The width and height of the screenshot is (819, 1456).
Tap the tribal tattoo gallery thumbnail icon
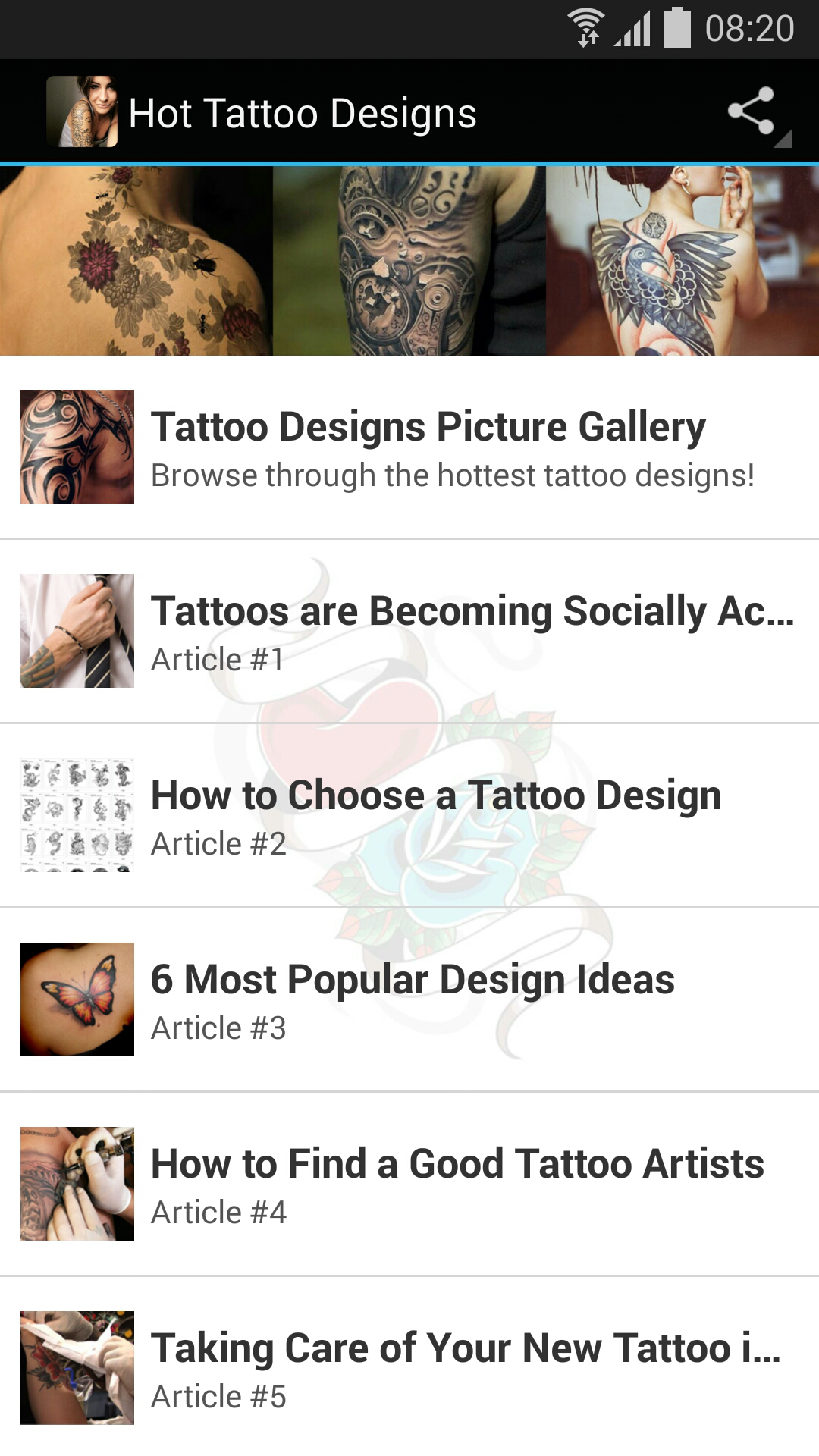[76, 446]
